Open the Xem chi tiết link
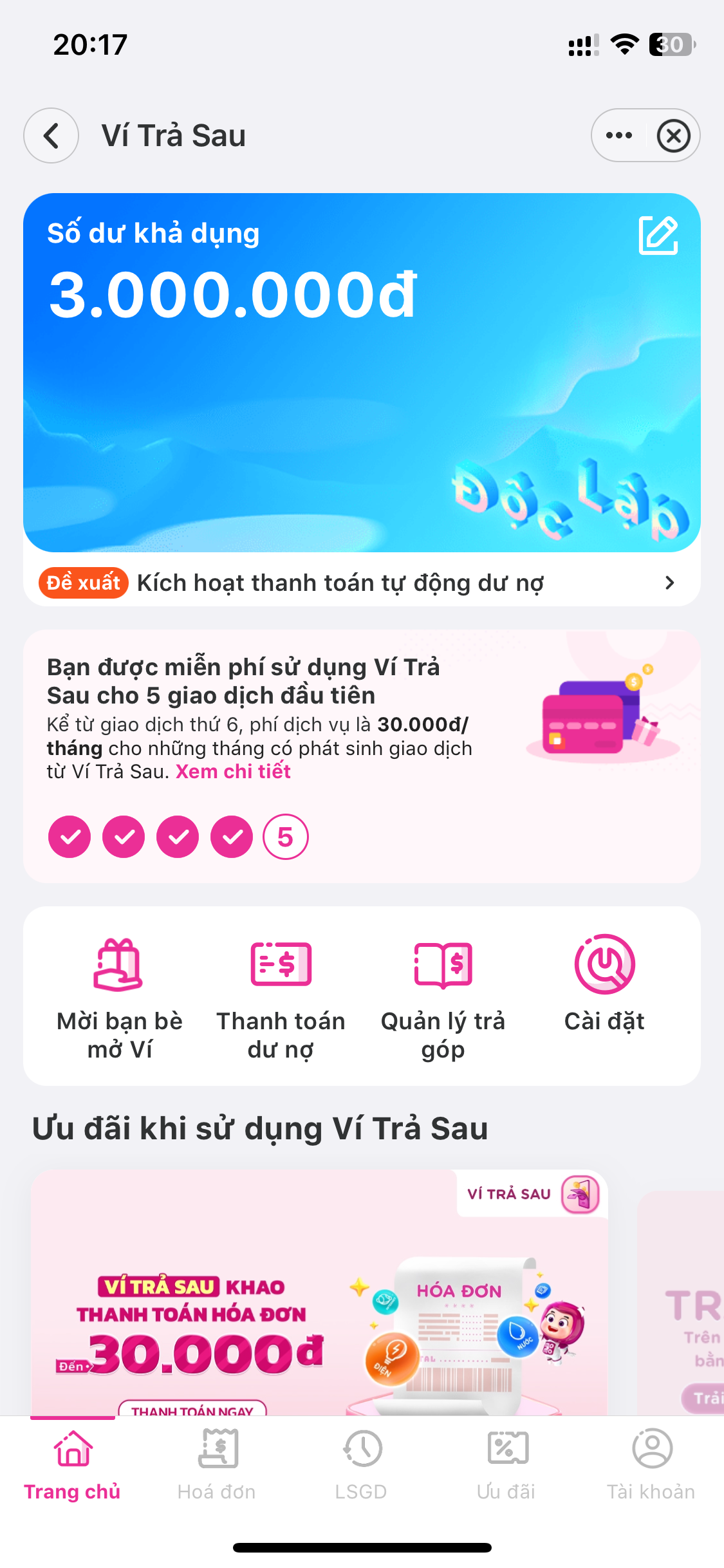This screenshot has height=1568, width=724. click(x=233, y=771)
